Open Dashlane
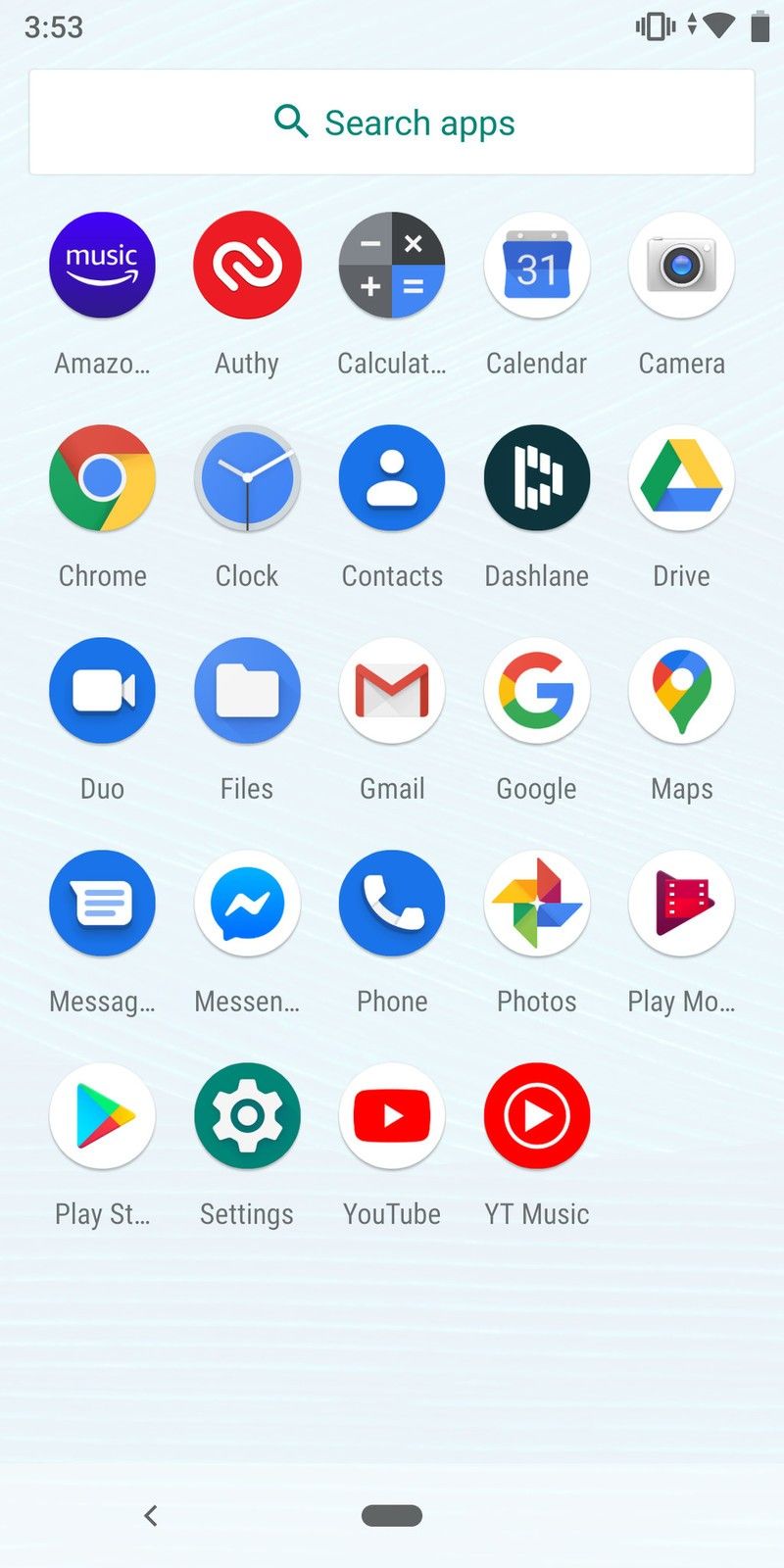This screenshot has height=1568, width=784. (x=537, y=477)
